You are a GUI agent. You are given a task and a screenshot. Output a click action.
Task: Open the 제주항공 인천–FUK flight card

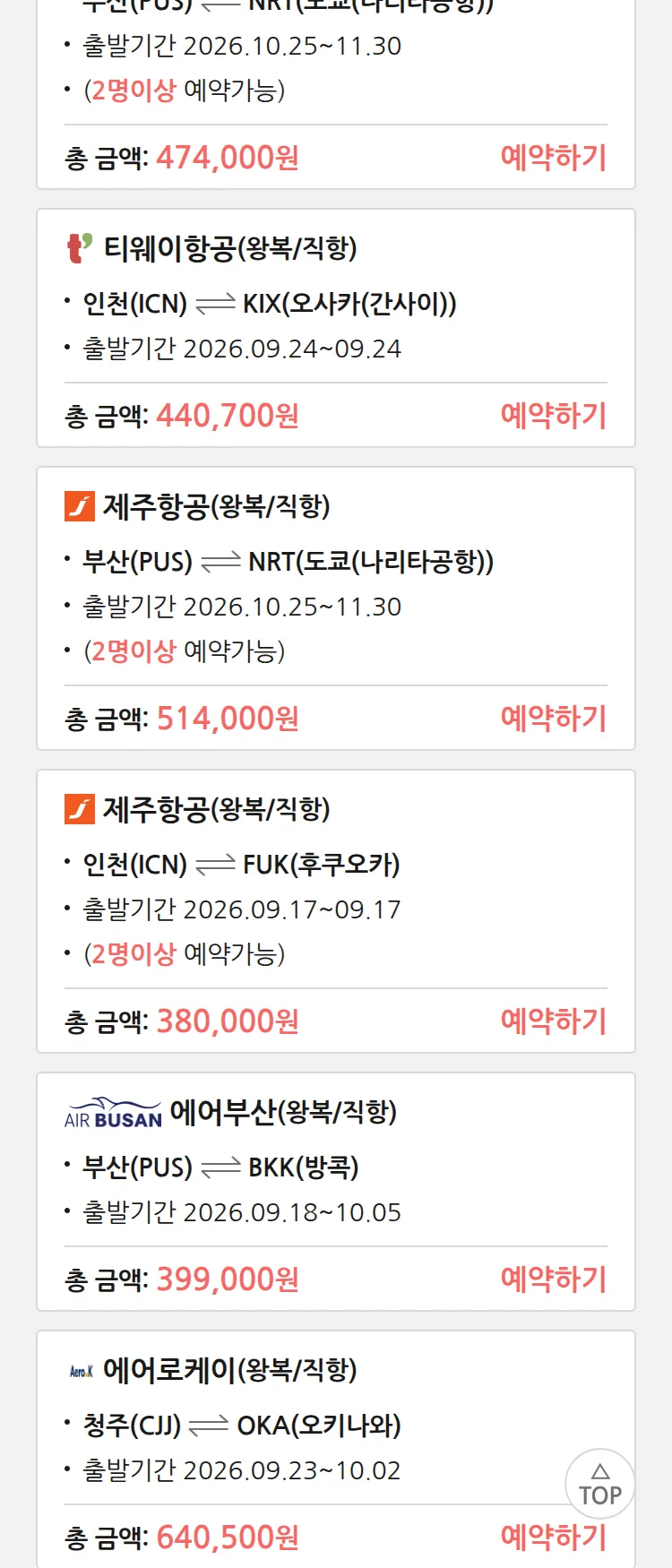(336, 911)
